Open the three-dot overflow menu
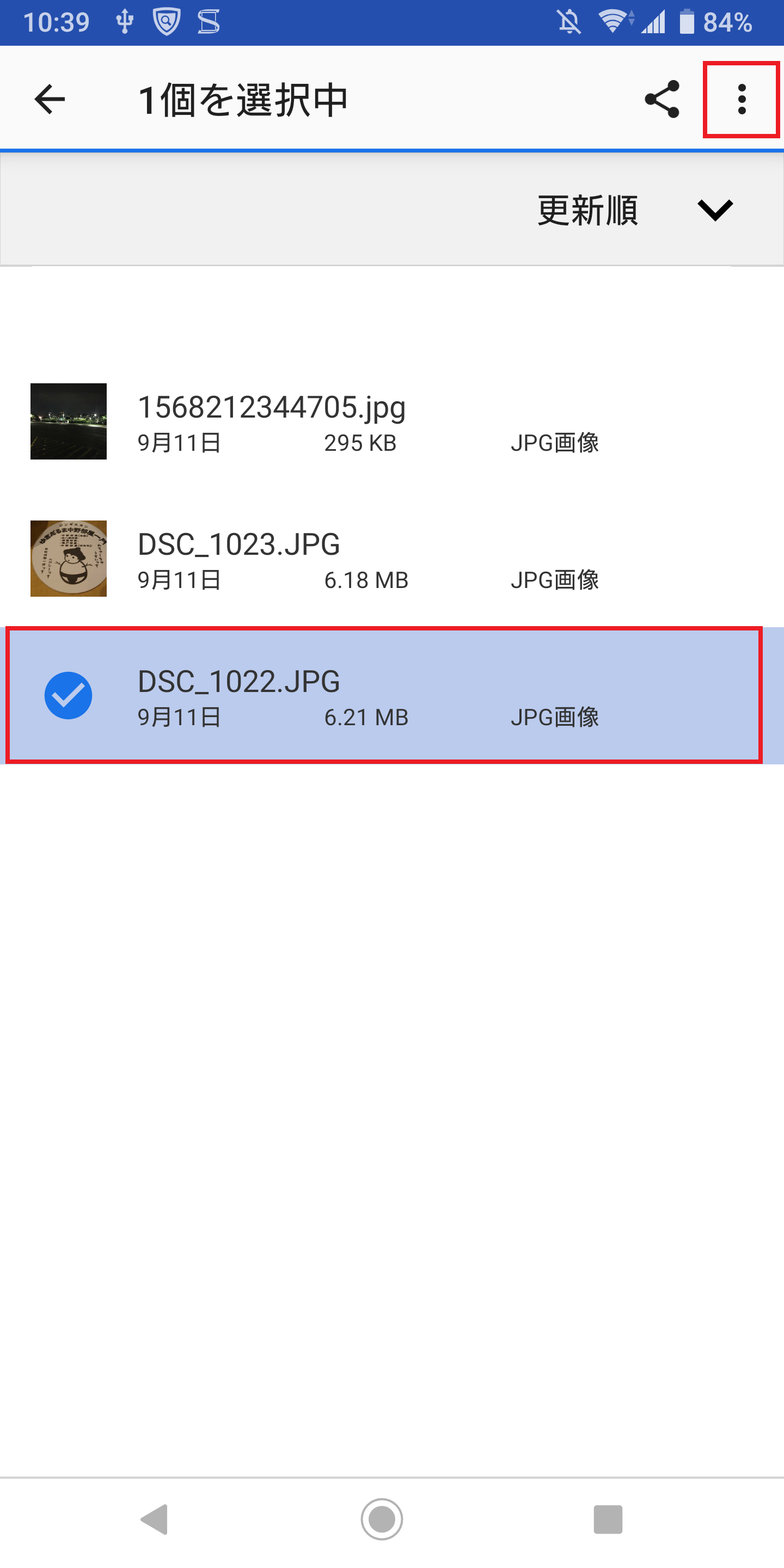The width and height of the screenshot is (784, 1568). click(742, 99)
